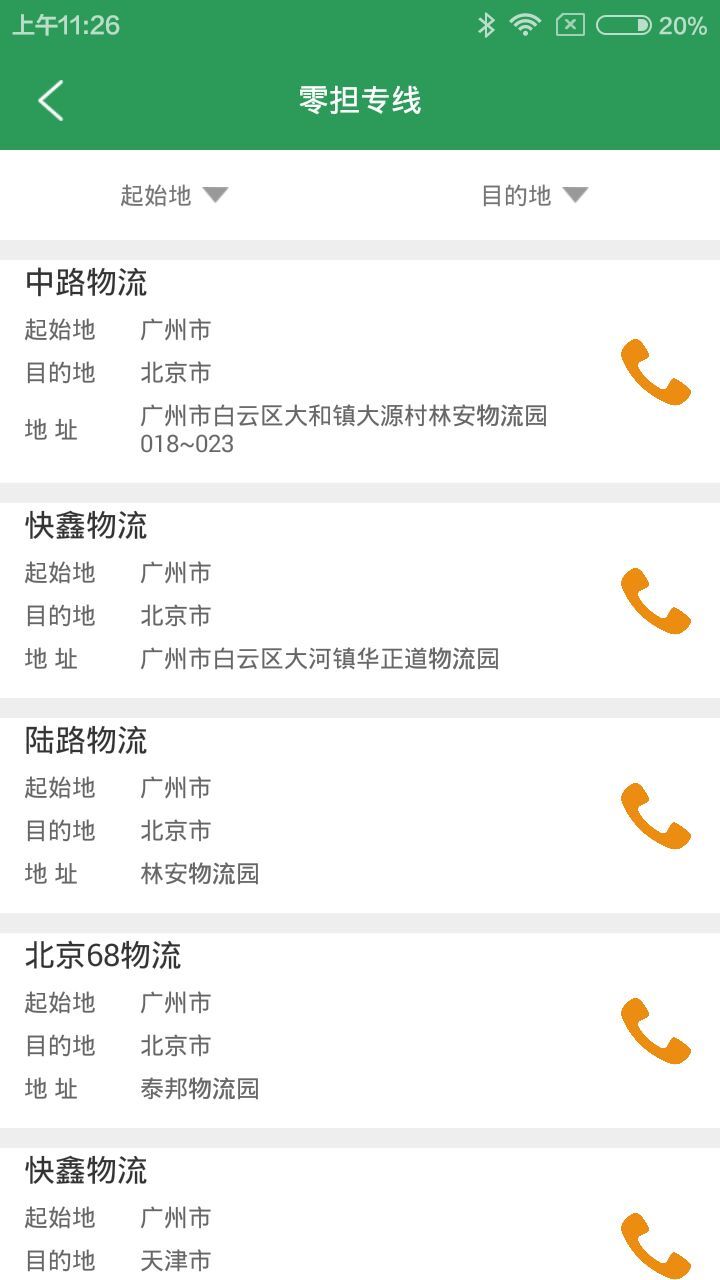Viewport: 720px width, 1280px height.
Task: Call 北京68物流 via its phone icon
Action: [x=656, y=1031]
